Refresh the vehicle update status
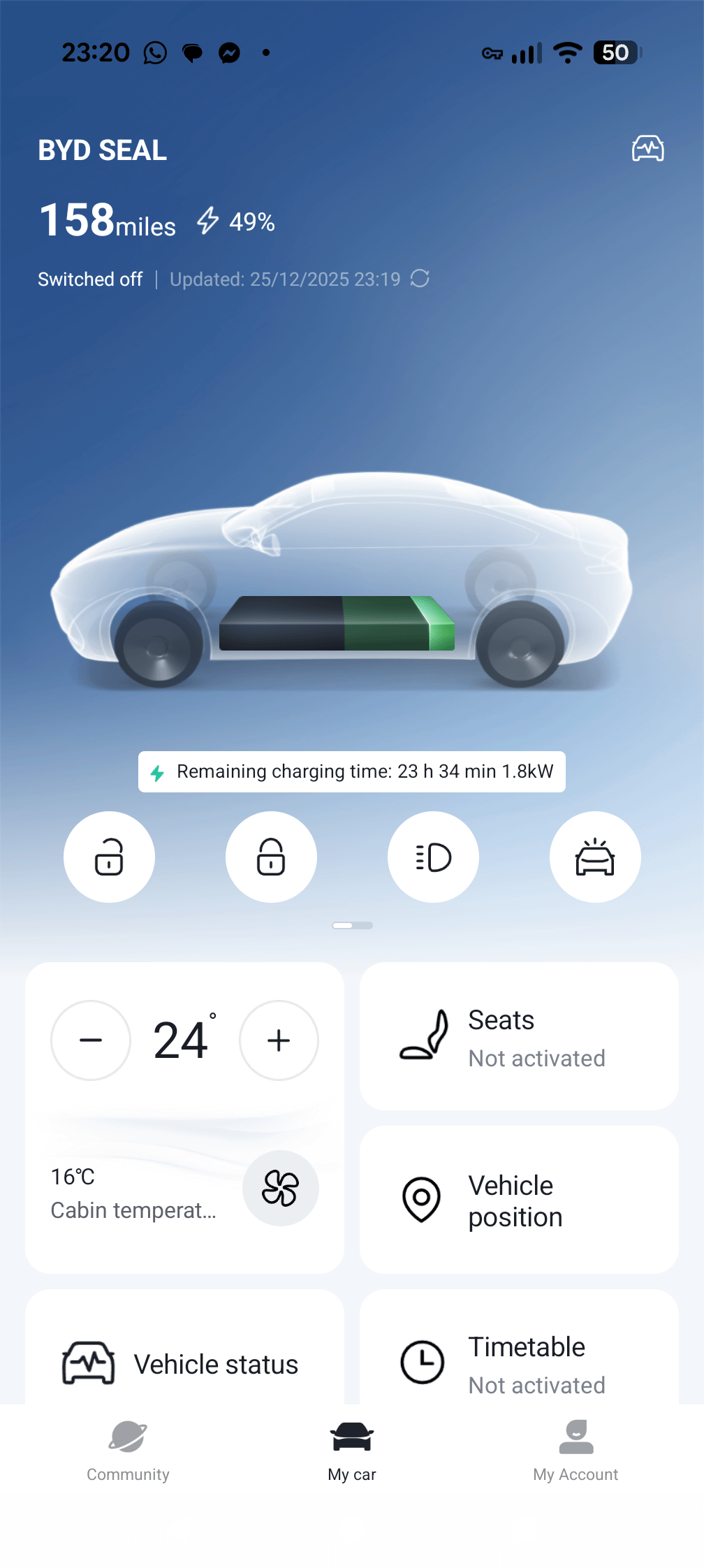This screenshot has width=704, height=1568. pos(420,279)
